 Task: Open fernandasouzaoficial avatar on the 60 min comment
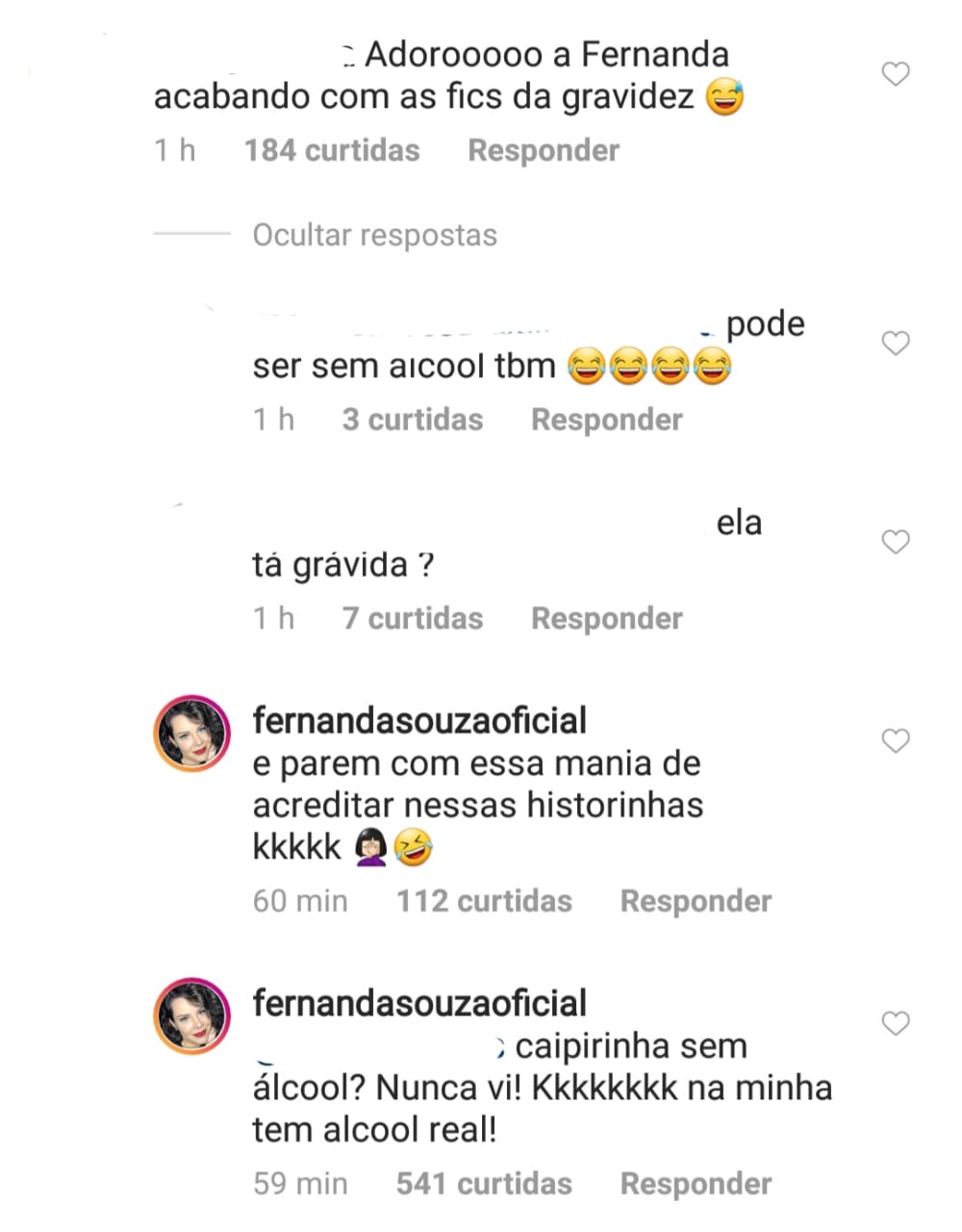tap(192, 735)
